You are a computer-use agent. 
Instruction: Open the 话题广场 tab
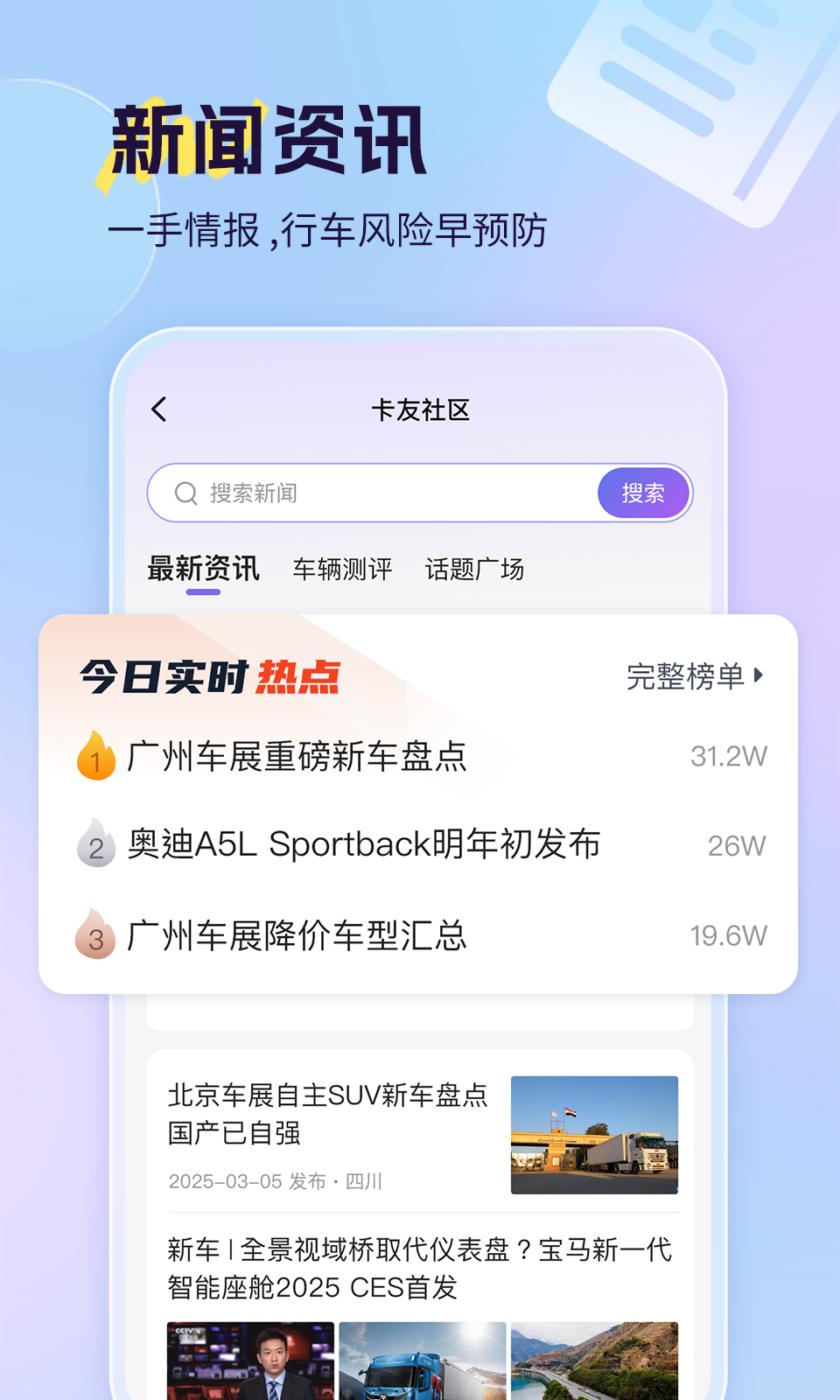pos(475,569)
